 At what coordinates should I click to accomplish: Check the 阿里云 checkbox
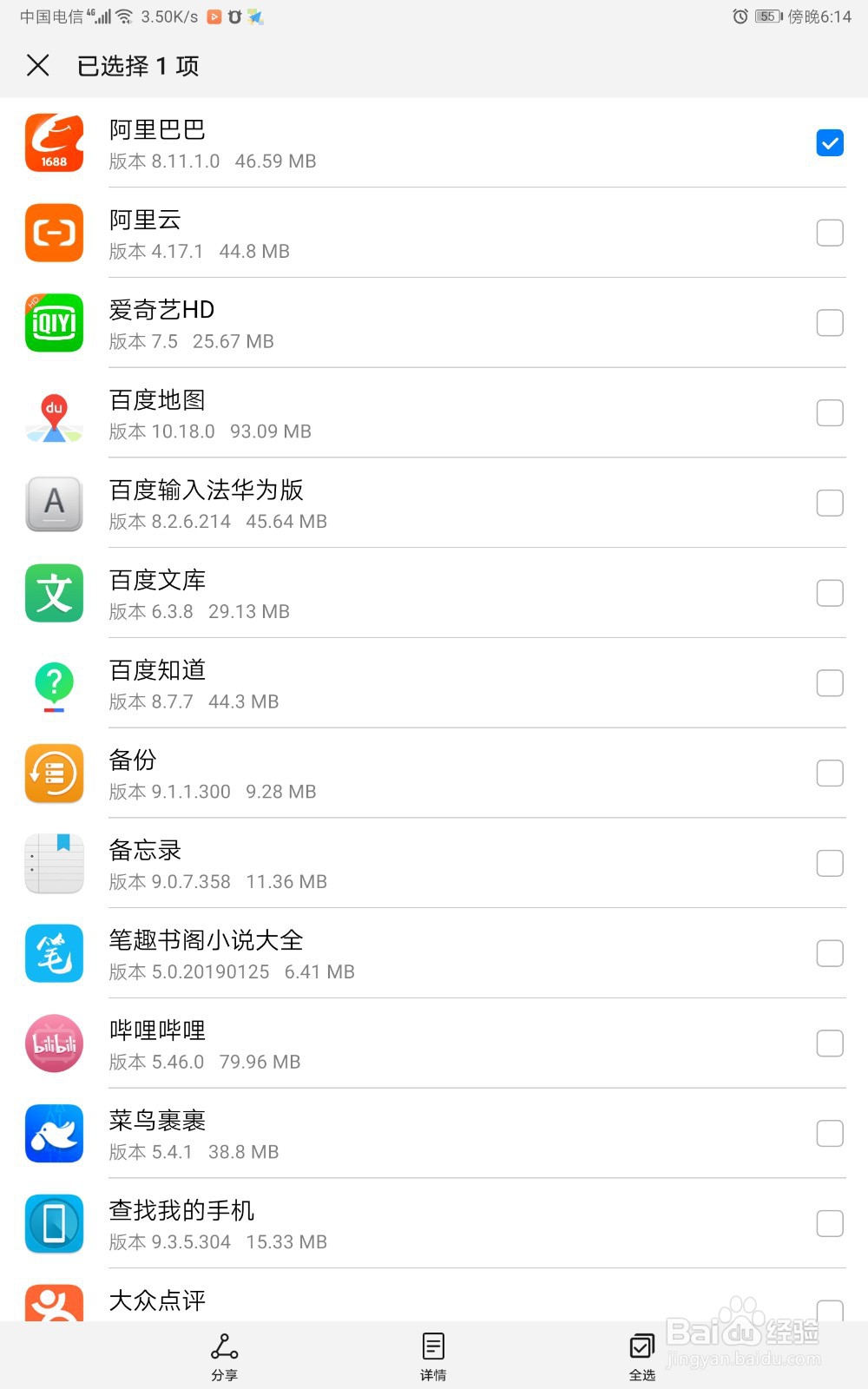830,233
